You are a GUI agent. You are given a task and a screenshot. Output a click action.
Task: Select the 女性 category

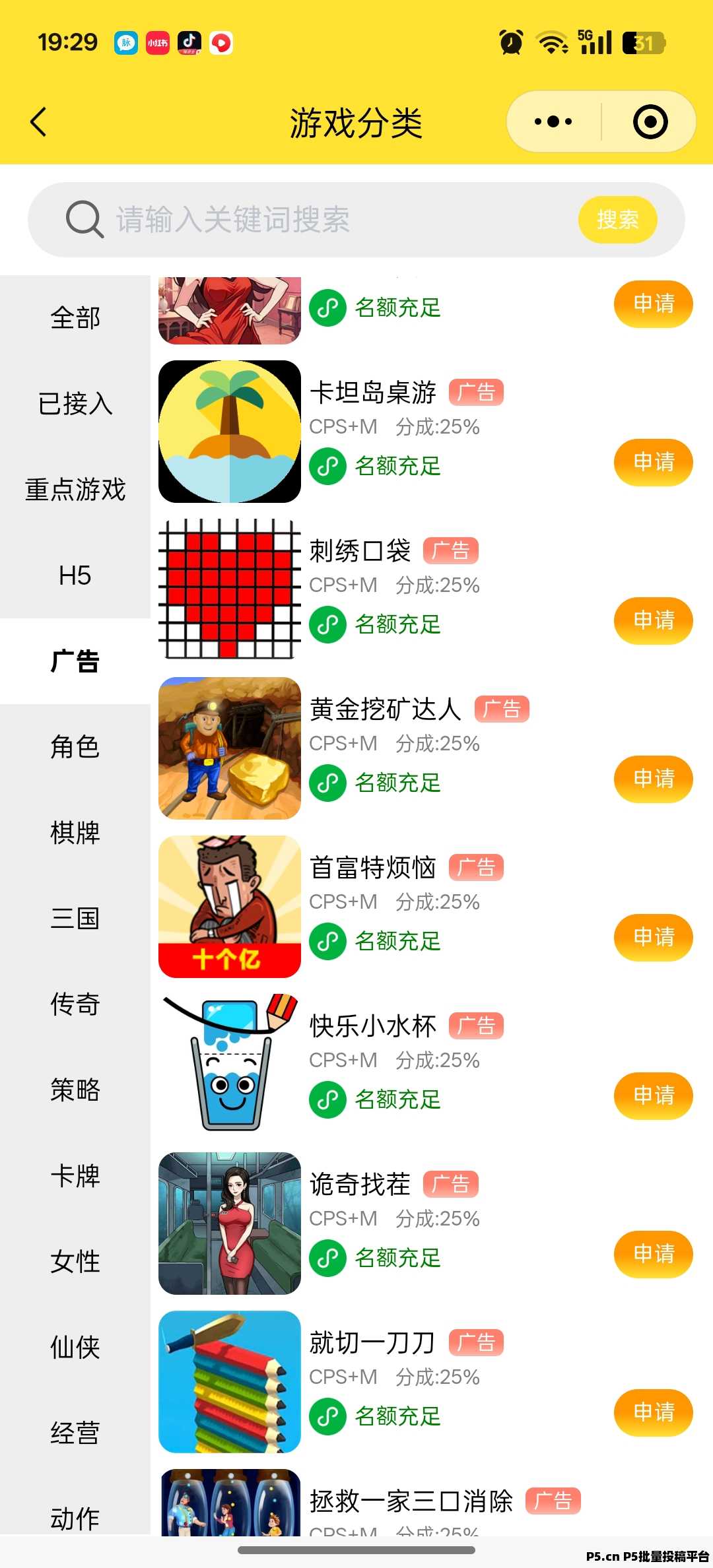point(75,1262)
